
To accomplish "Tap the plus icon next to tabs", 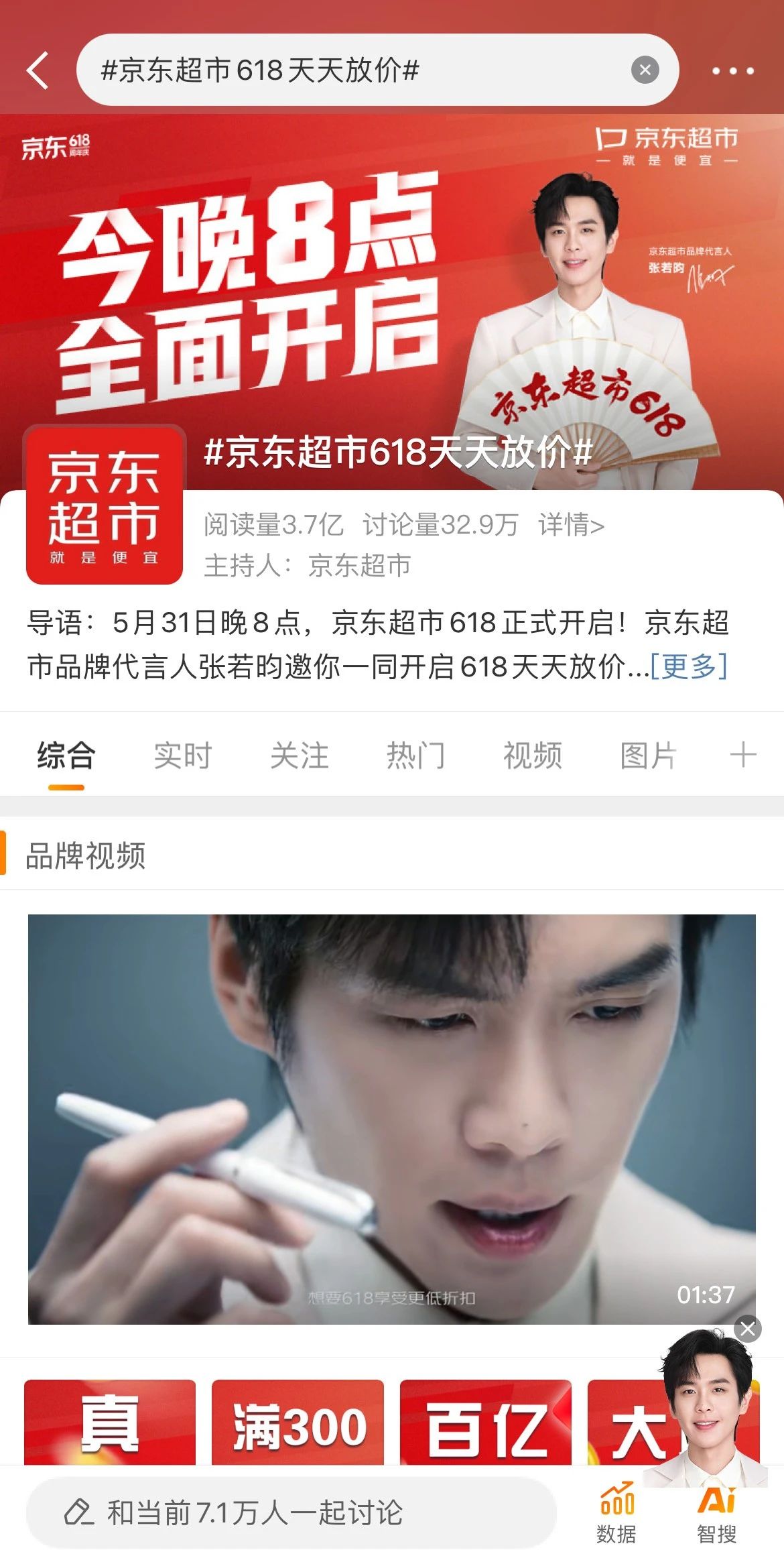I will [742, 756].
